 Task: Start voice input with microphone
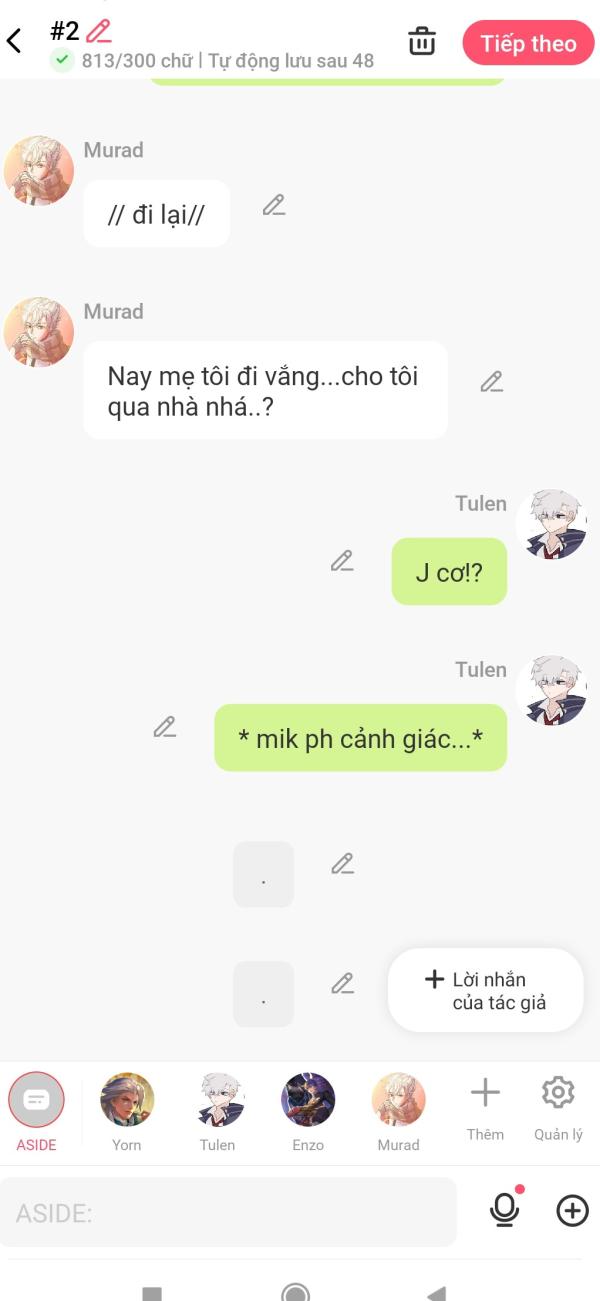pos(505,1211)
